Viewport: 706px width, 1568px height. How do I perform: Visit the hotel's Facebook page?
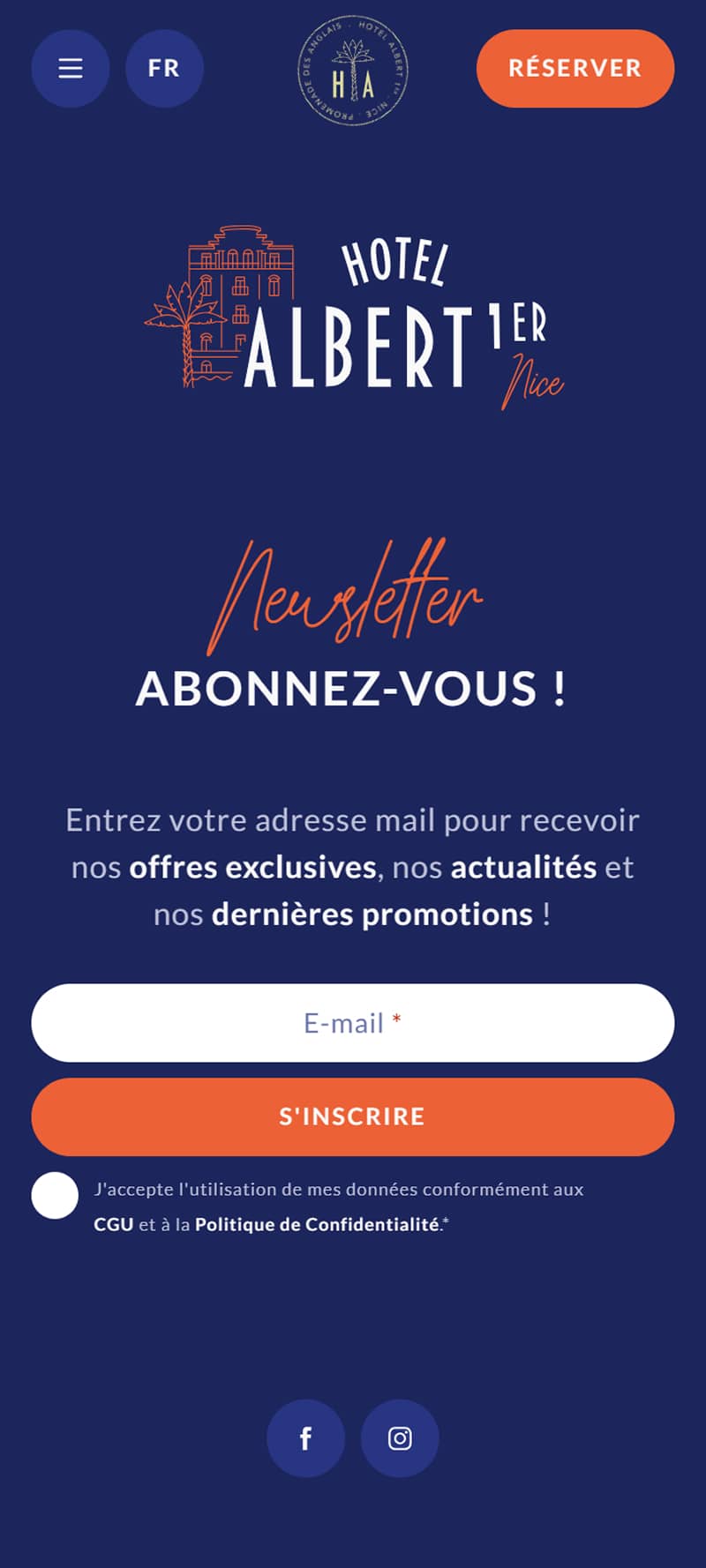pyautogui.click(x=305, y=1438)
